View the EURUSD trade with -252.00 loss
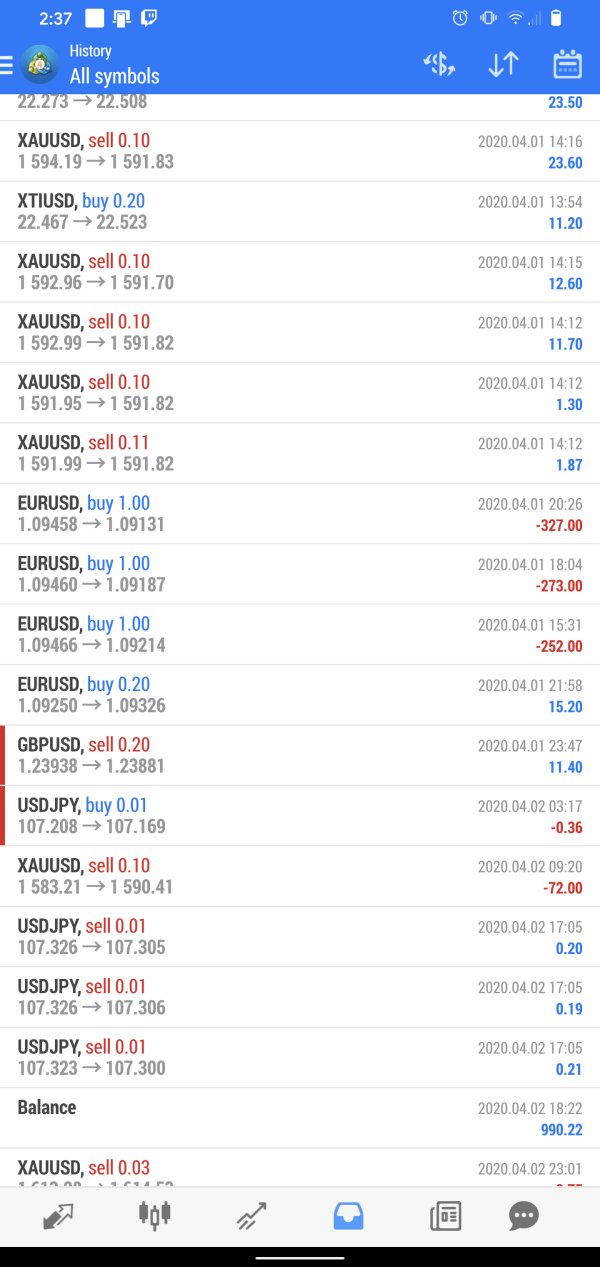600x1267 pixels. 300,634
